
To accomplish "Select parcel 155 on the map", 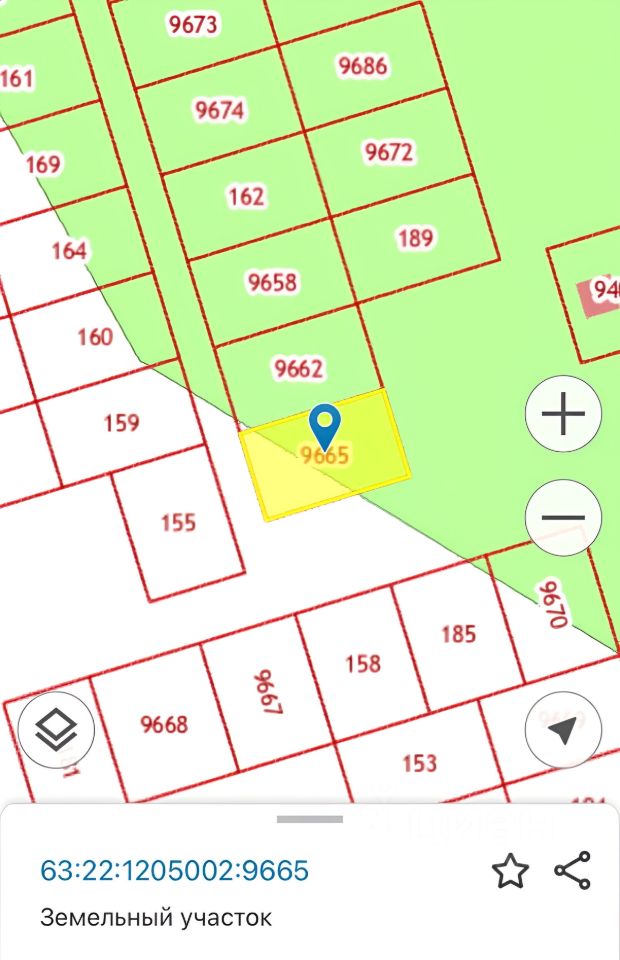I will 178,522.
